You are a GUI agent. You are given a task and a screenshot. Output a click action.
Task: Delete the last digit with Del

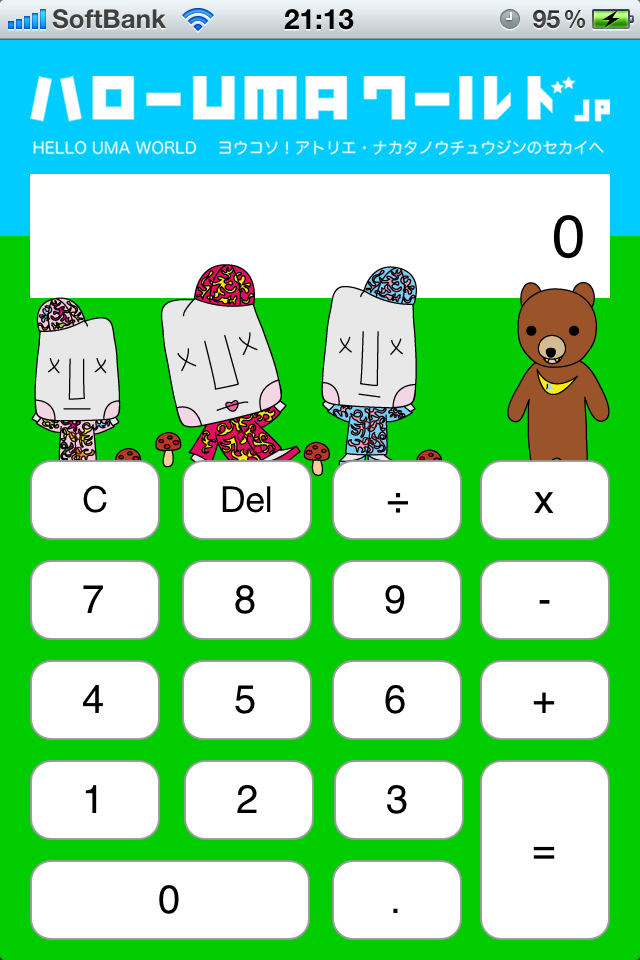click(x=246, y=500)
